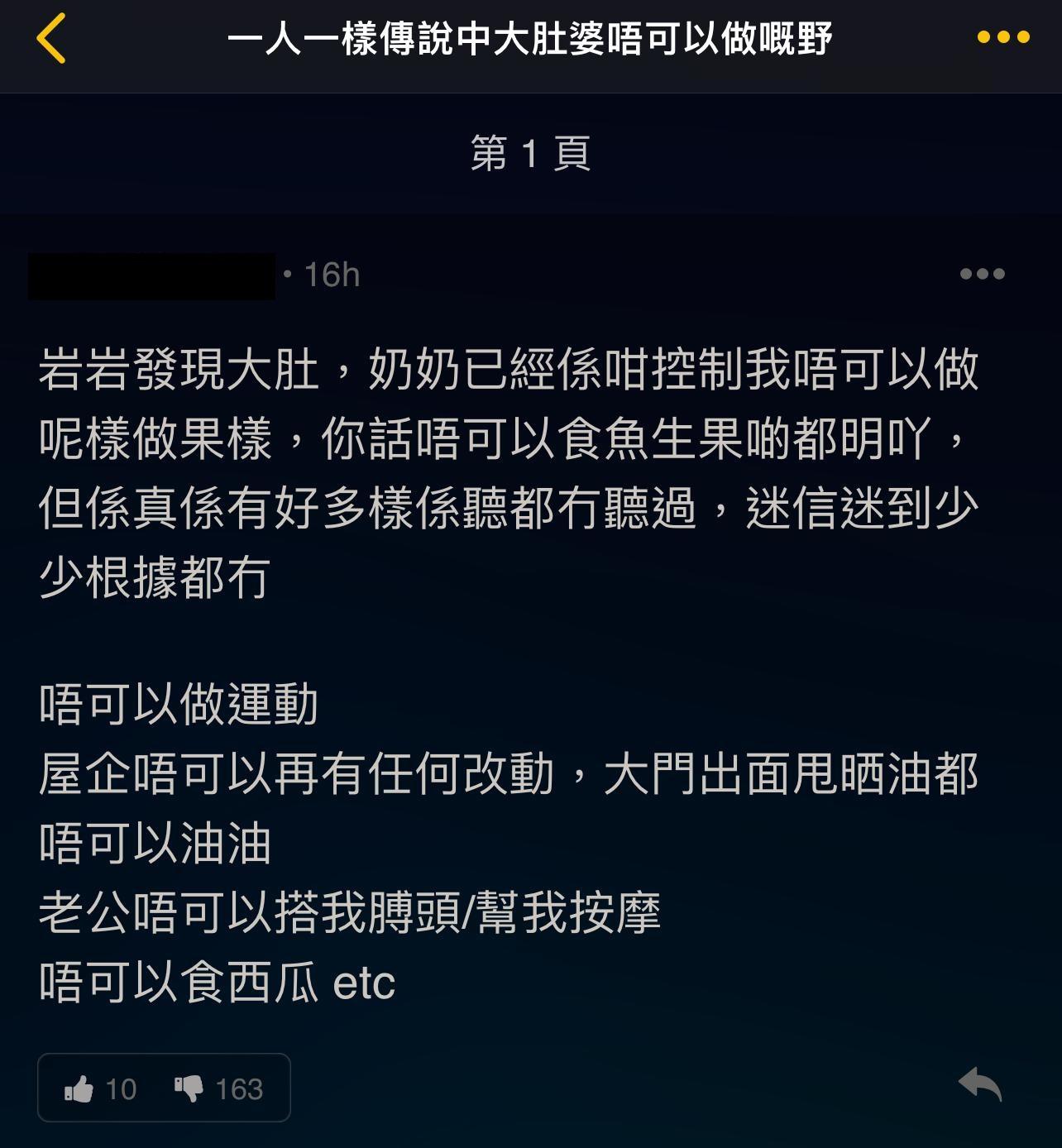
Task: Open the post's grey ellipsis options icon
Action: coord(981,273)
